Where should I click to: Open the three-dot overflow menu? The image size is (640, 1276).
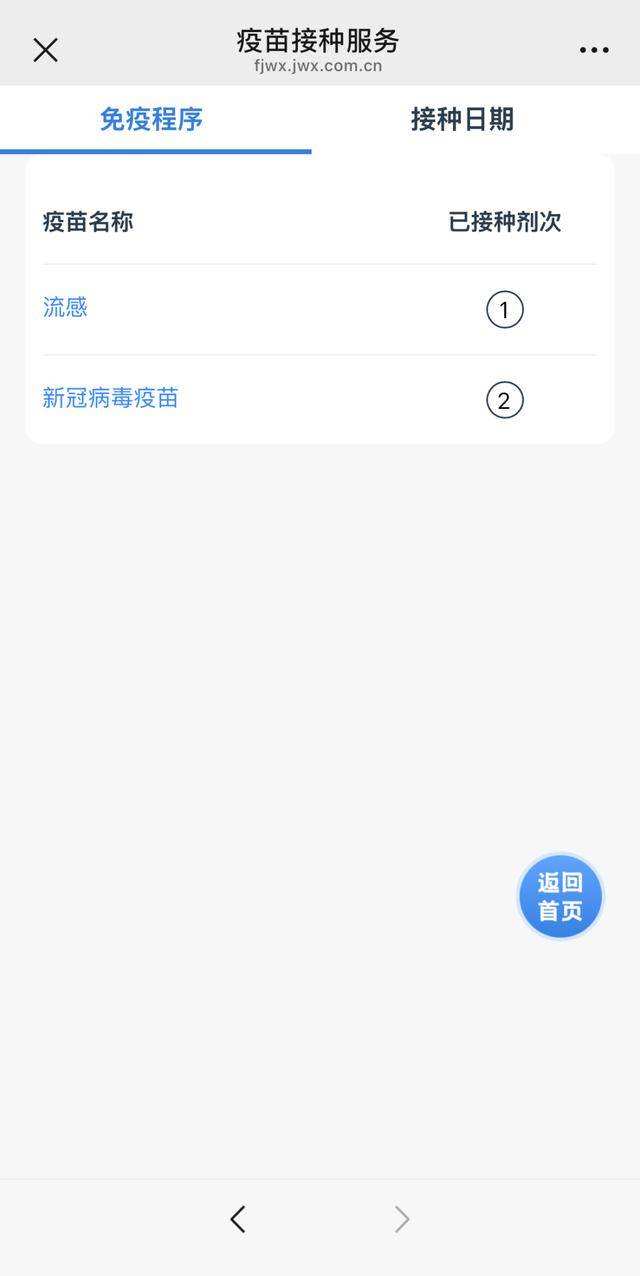tap(594, 50)
